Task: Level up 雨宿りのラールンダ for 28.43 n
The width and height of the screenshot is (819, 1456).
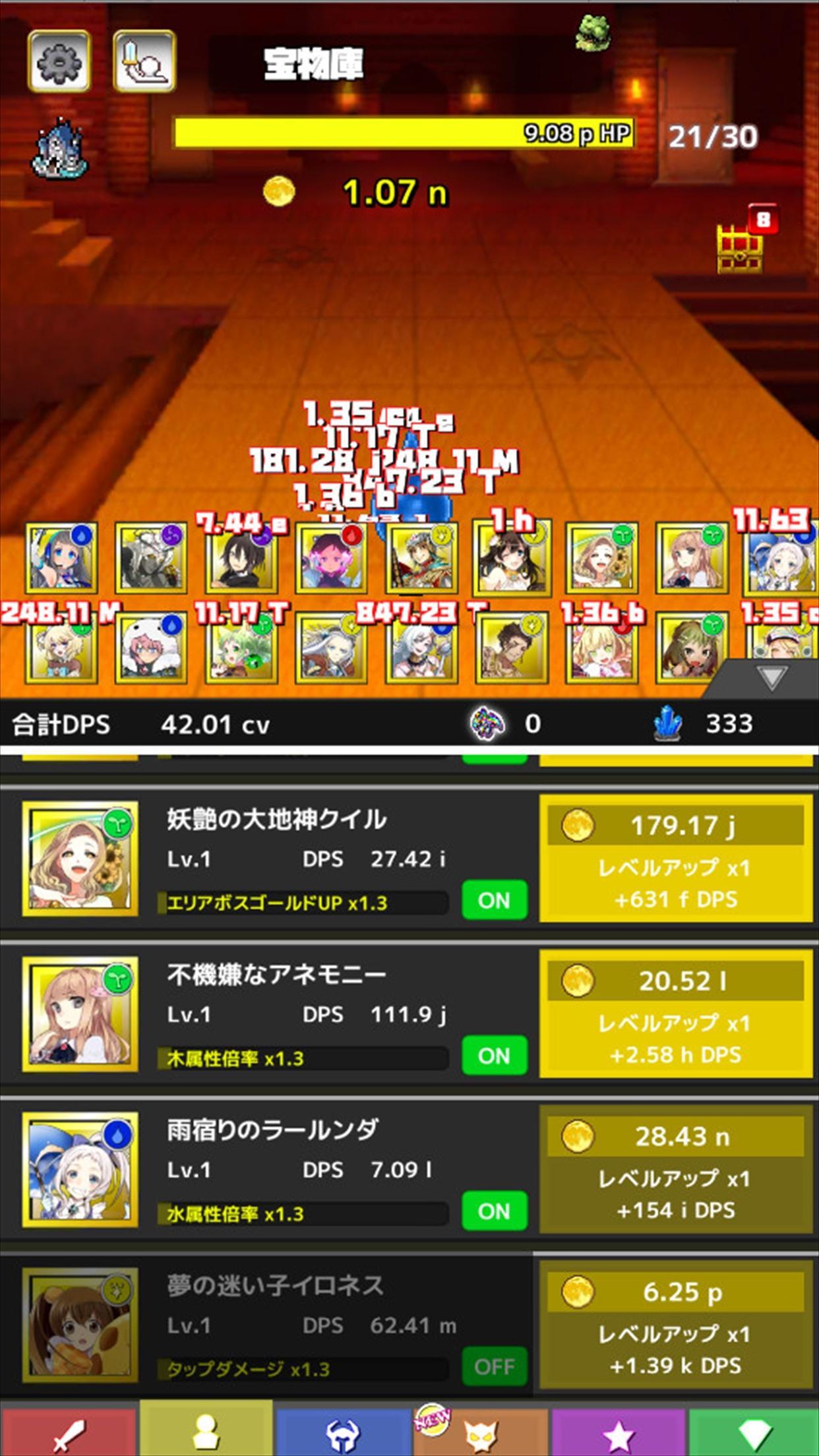Action: click(675, 1170)
